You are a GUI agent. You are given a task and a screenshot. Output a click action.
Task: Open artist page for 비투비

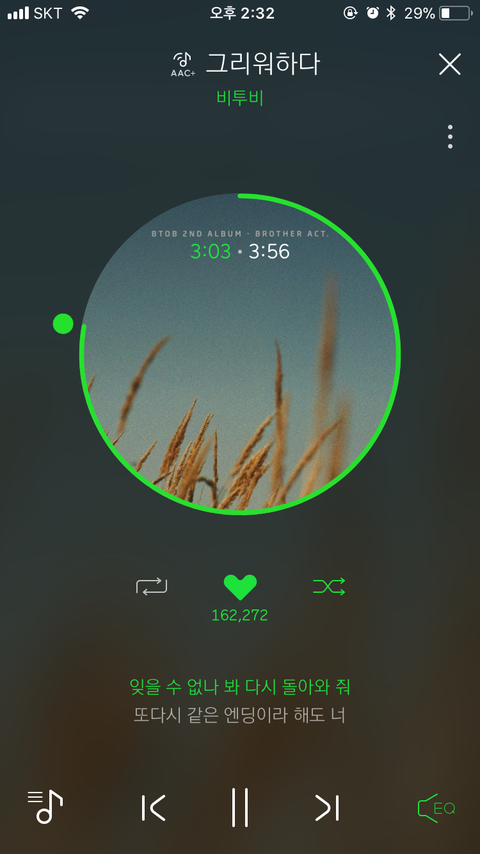pos(240,98)
